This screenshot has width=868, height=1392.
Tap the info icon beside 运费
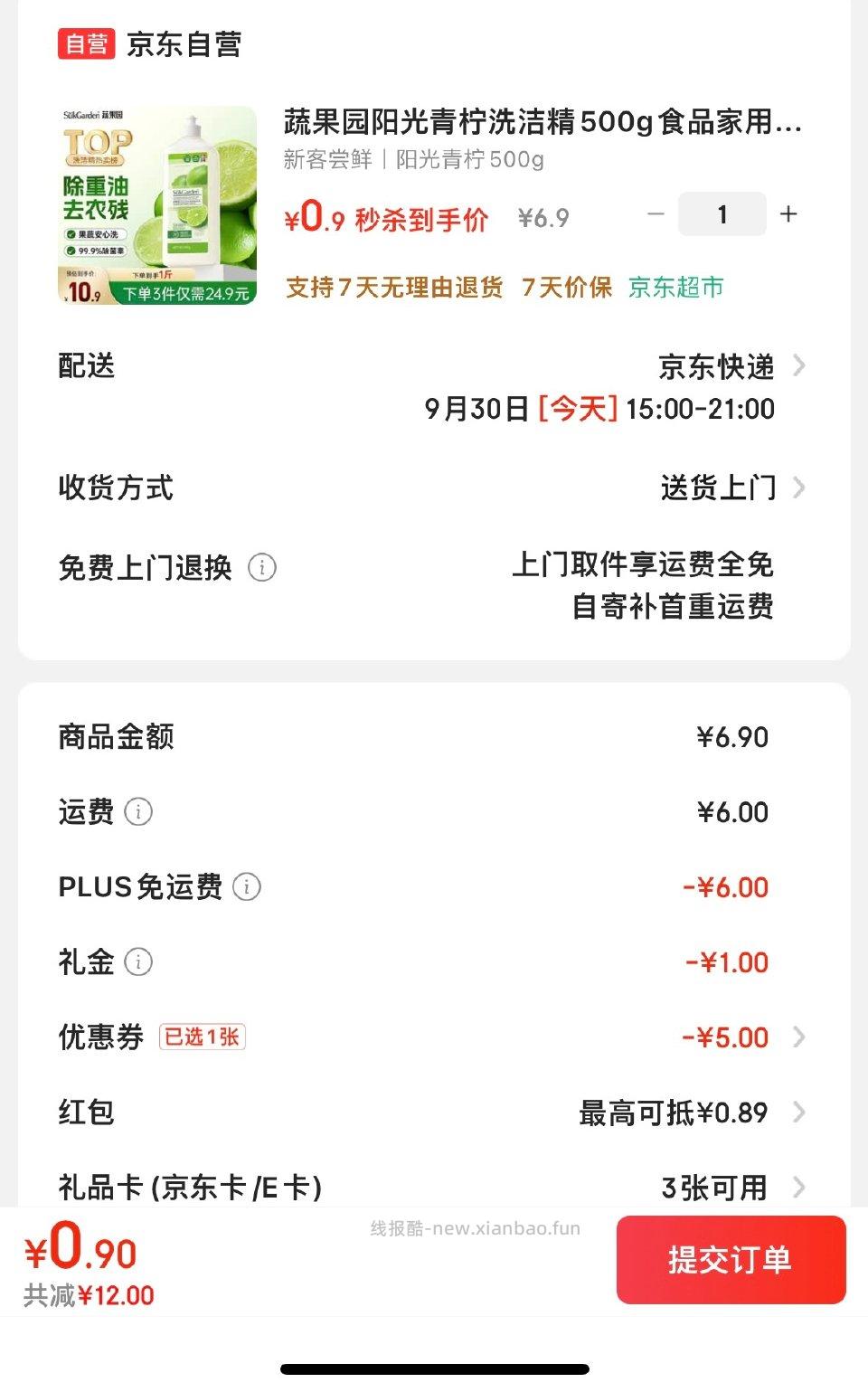pos(137,812)
